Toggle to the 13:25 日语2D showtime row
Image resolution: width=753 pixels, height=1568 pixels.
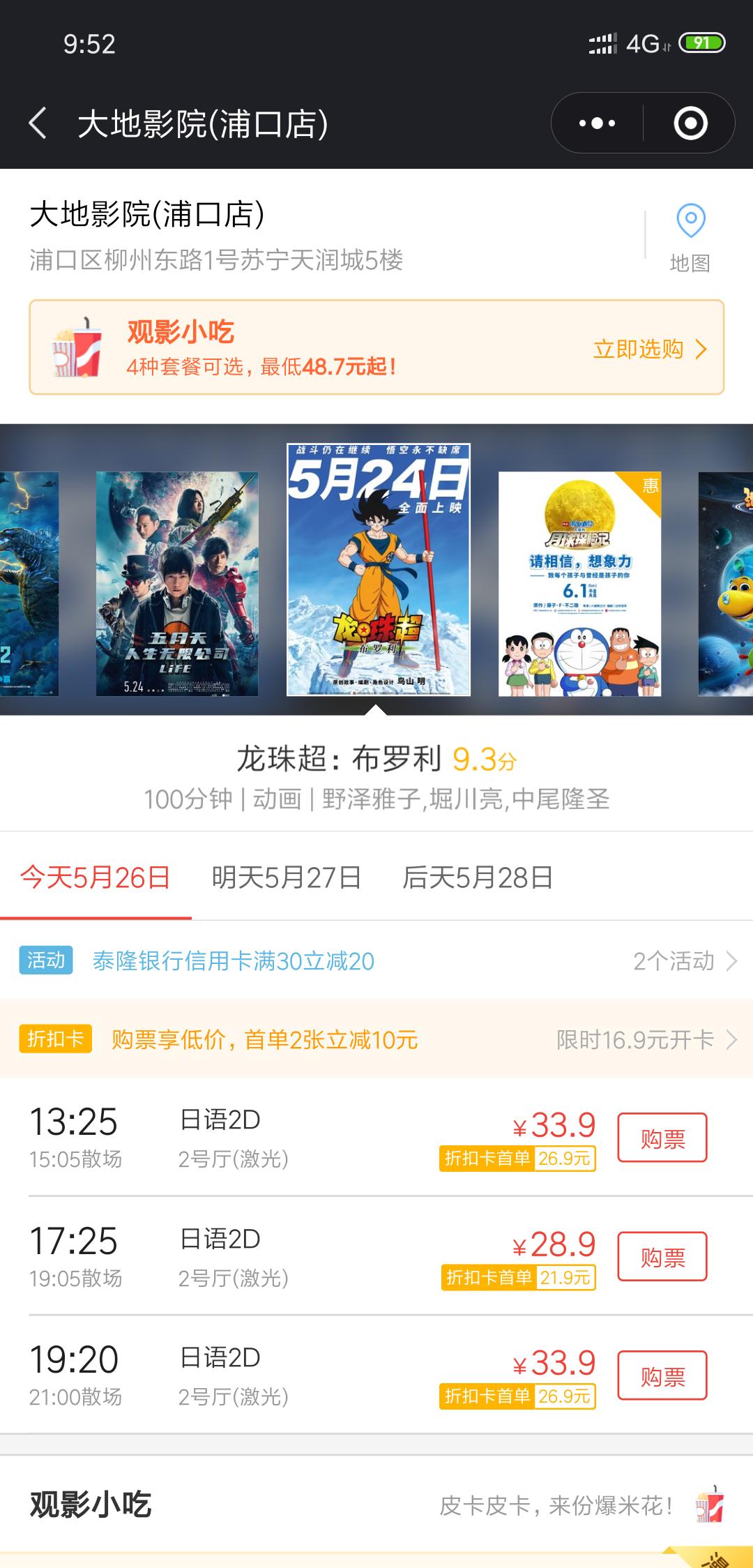pos(209,1137)
